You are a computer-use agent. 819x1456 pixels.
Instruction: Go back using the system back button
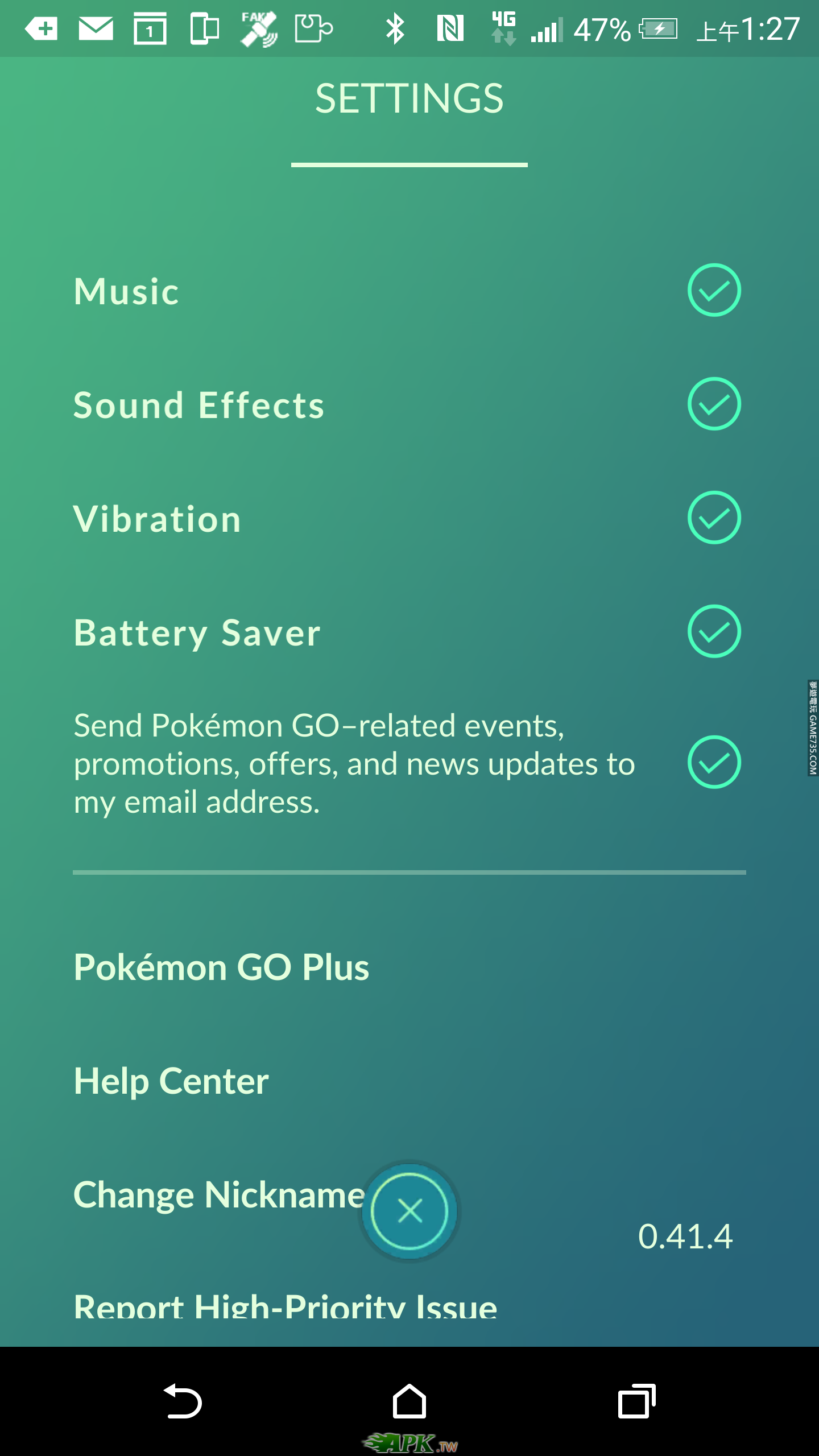tap(182, 1402)
